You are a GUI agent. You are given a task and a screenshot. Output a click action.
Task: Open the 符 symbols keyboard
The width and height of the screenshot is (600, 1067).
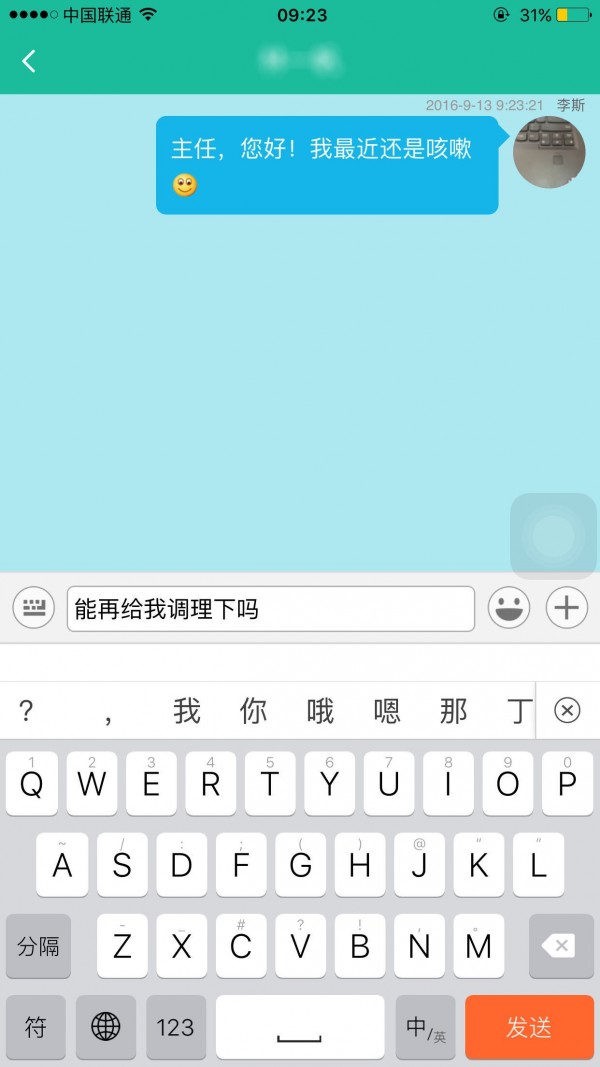[36, 1027]
